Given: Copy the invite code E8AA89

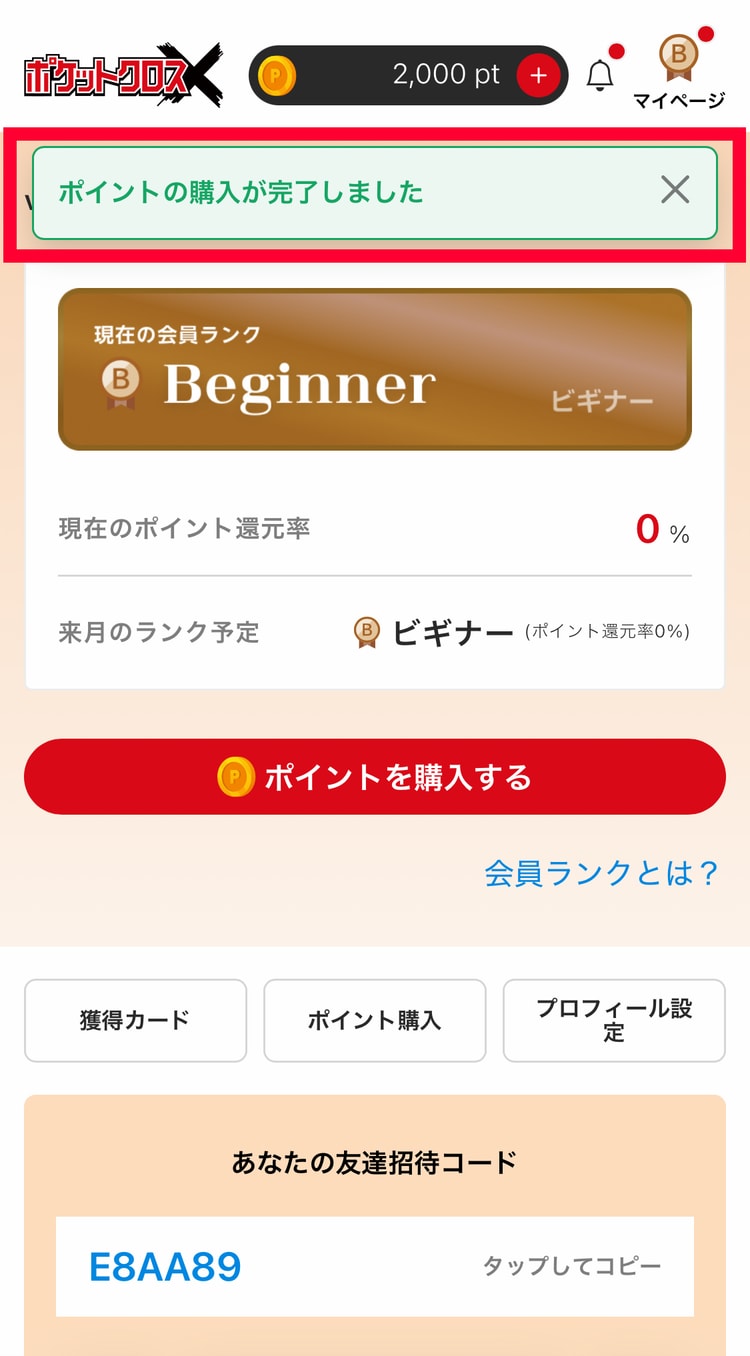Looking at the screenshot, I should point(375,1267).
